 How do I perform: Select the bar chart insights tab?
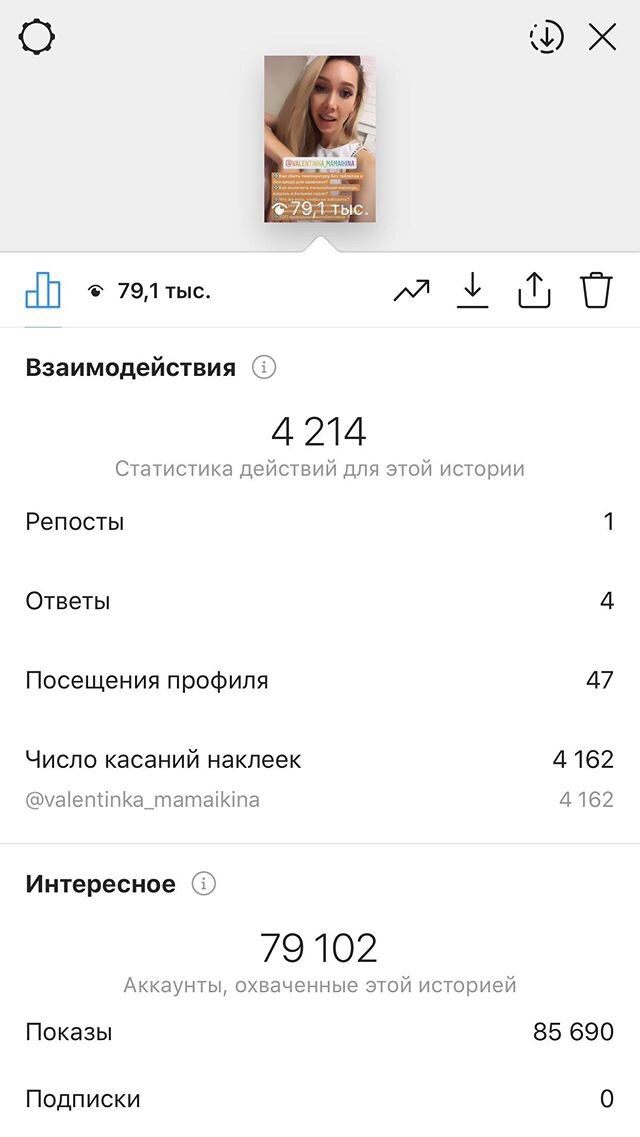[43, 291]
